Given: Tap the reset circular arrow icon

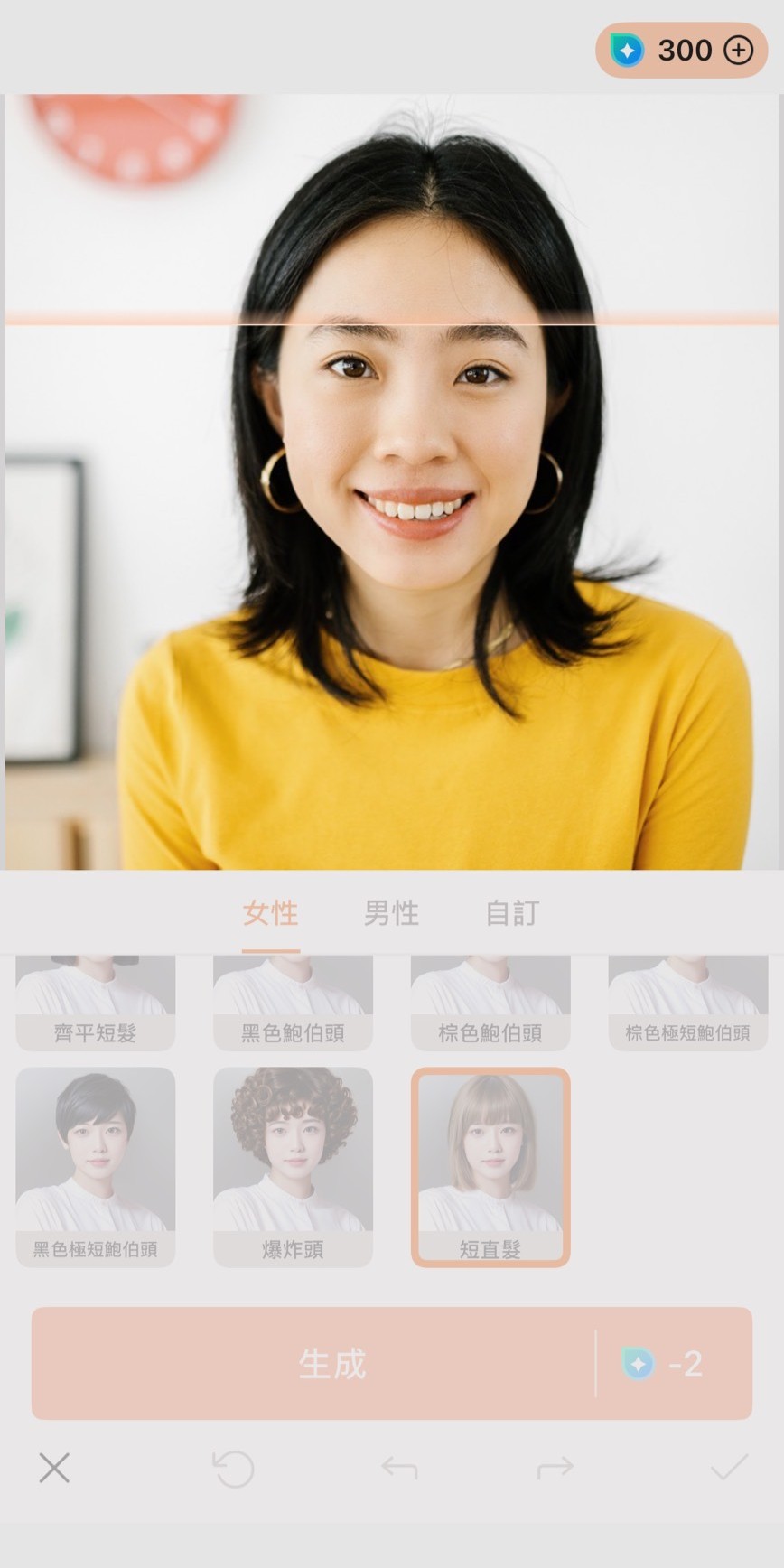Looking at the screenshot, I should [233, 1469].
